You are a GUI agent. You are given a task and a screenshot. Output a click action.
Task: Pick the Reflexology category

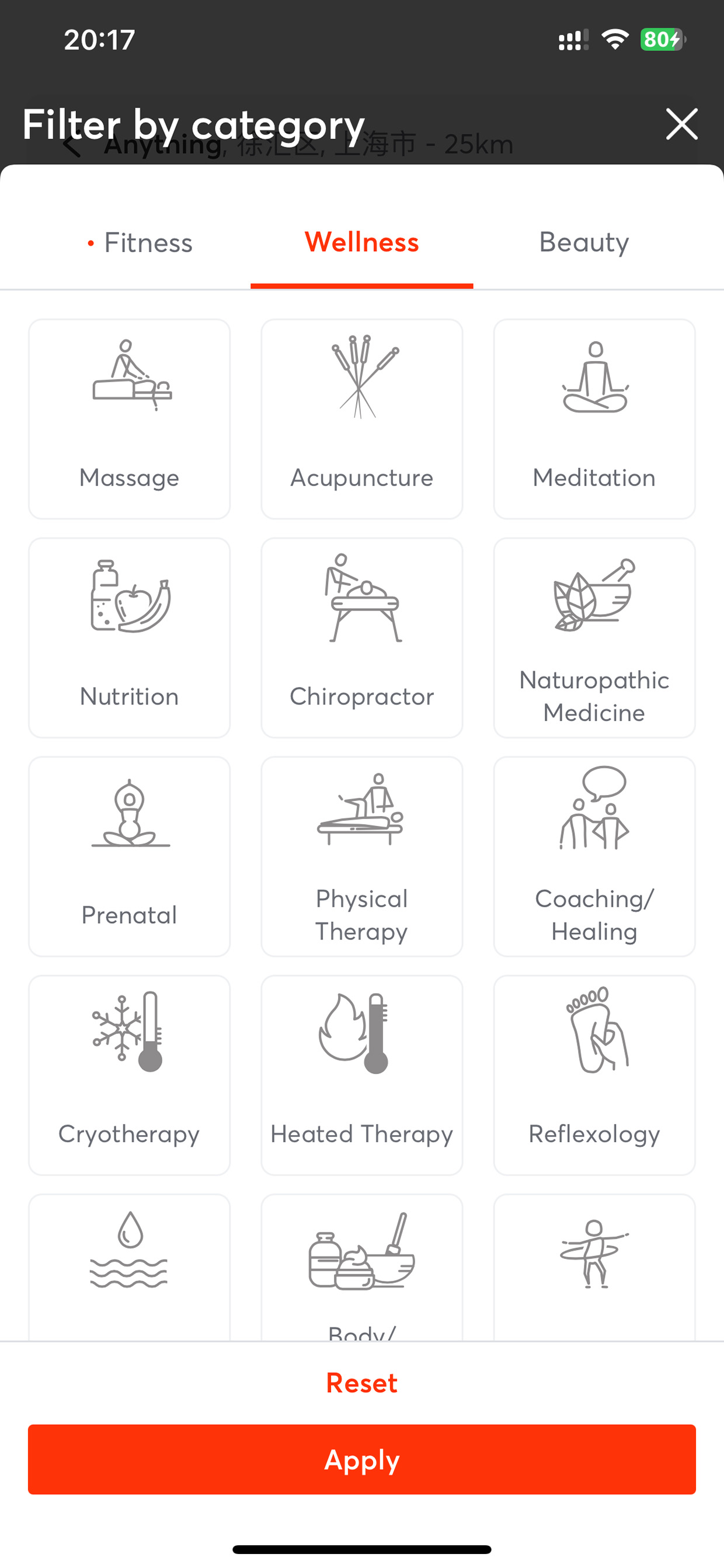point(594,1075)
